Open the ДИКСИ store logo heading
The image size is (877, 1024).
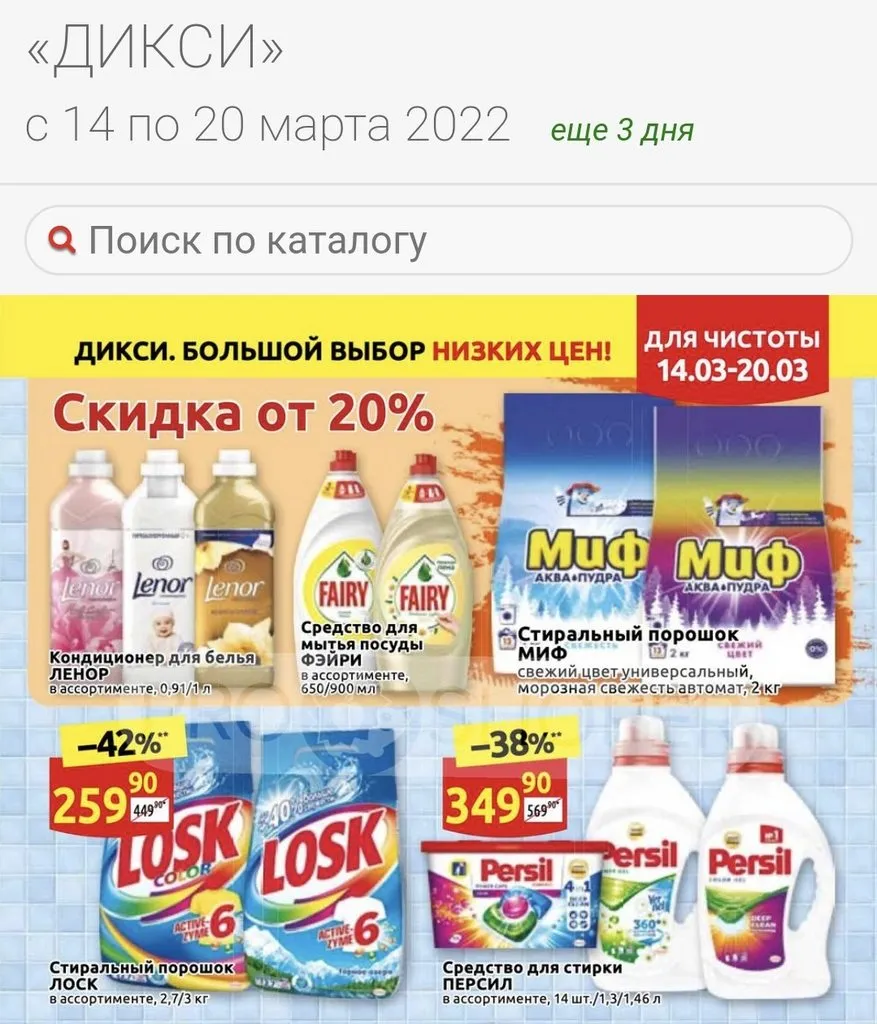150,48
